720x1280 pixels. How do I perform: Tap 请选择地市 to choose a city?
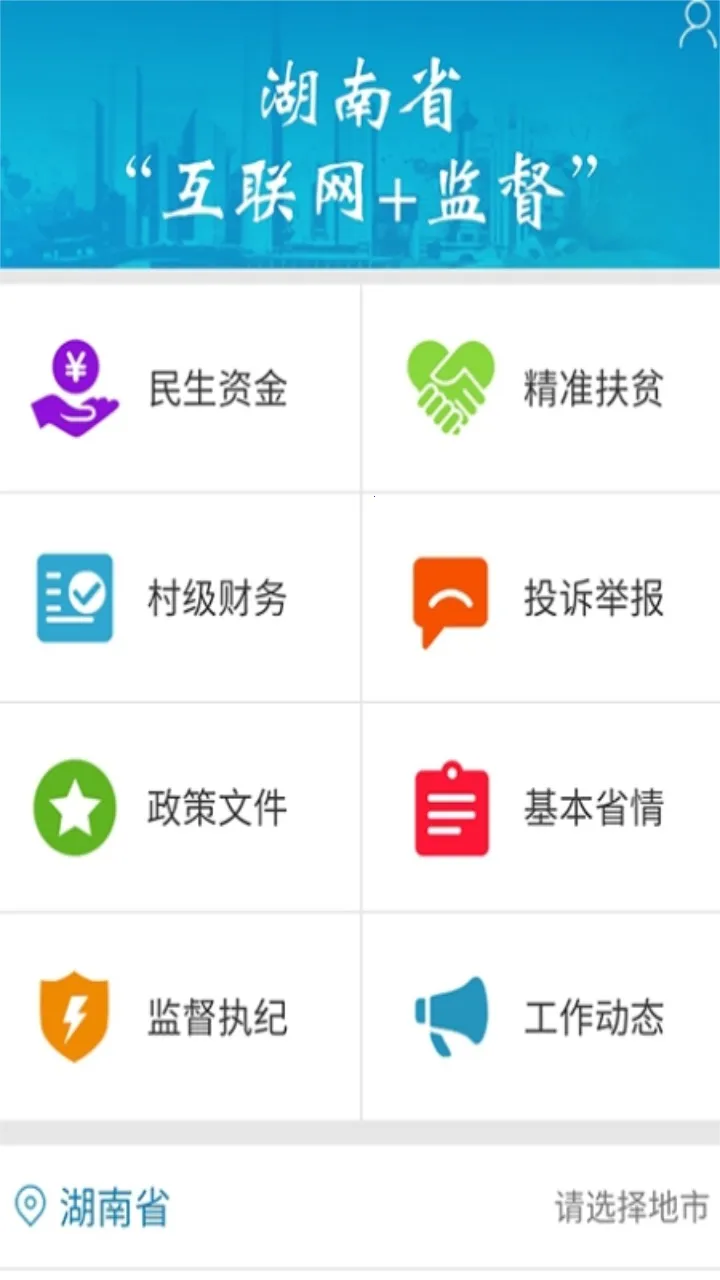pos(631,1207)
